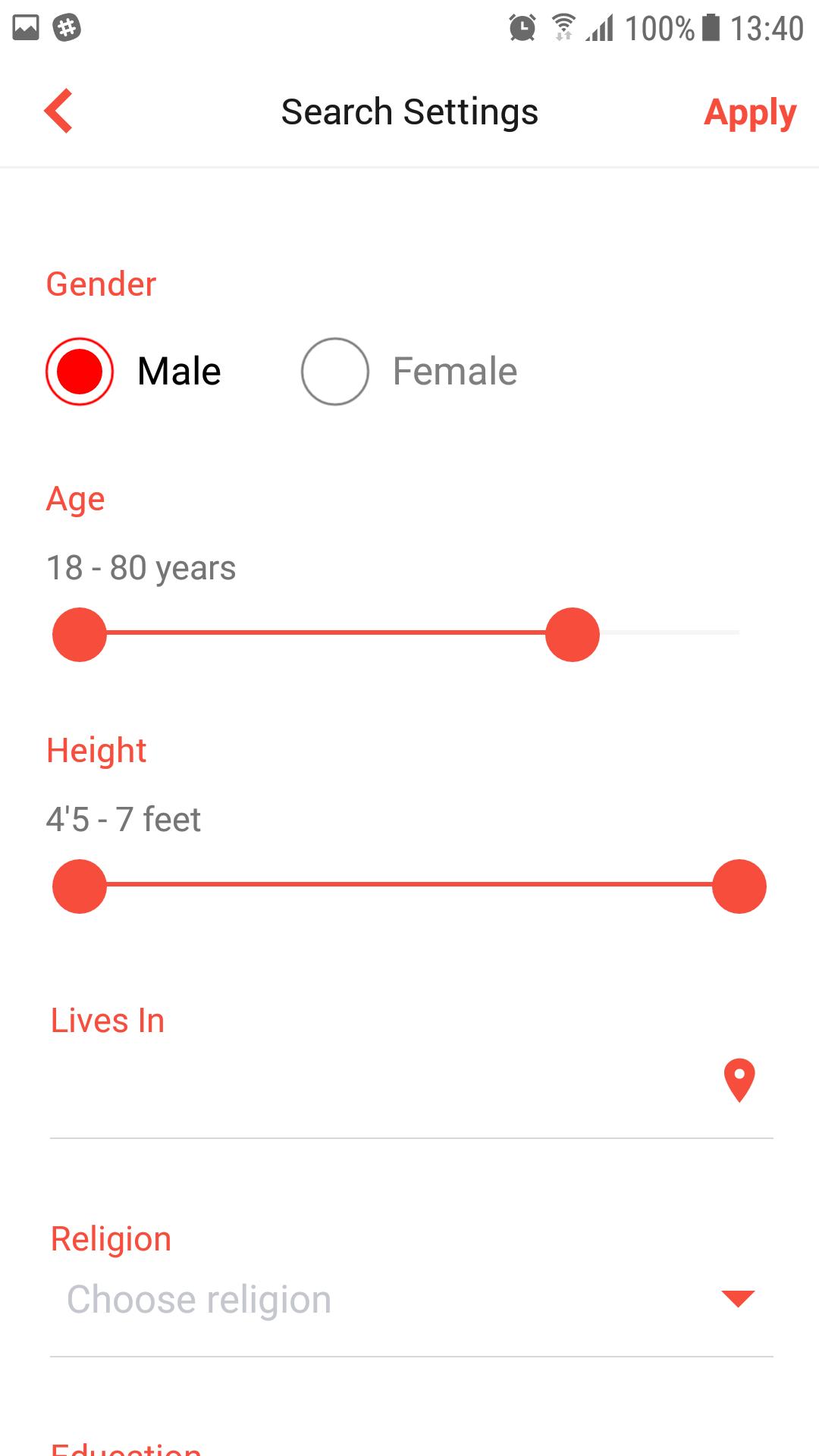819x1456 pixels.
Task: Apply the search settings
Action: pos(749,113)
